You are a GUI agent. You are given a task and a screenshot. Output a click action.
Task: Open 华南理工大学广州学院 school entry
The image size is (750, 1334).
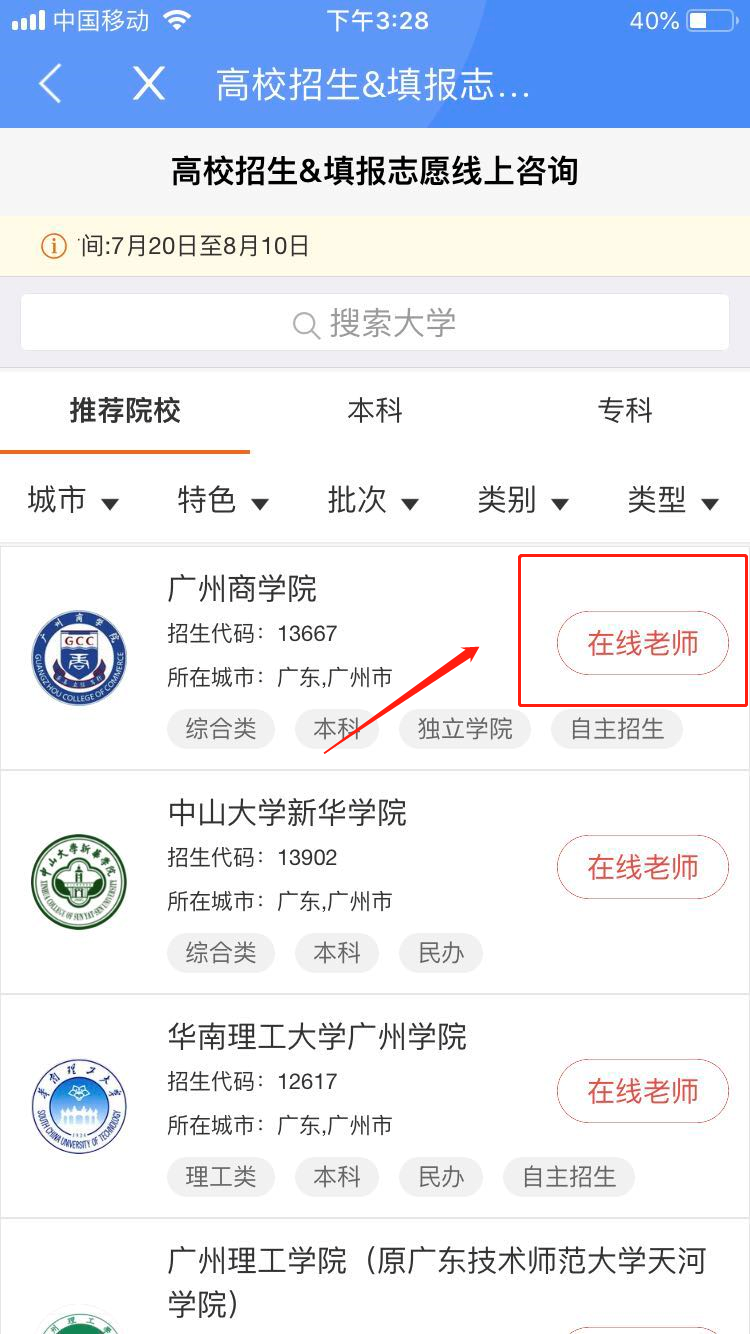317,1037
